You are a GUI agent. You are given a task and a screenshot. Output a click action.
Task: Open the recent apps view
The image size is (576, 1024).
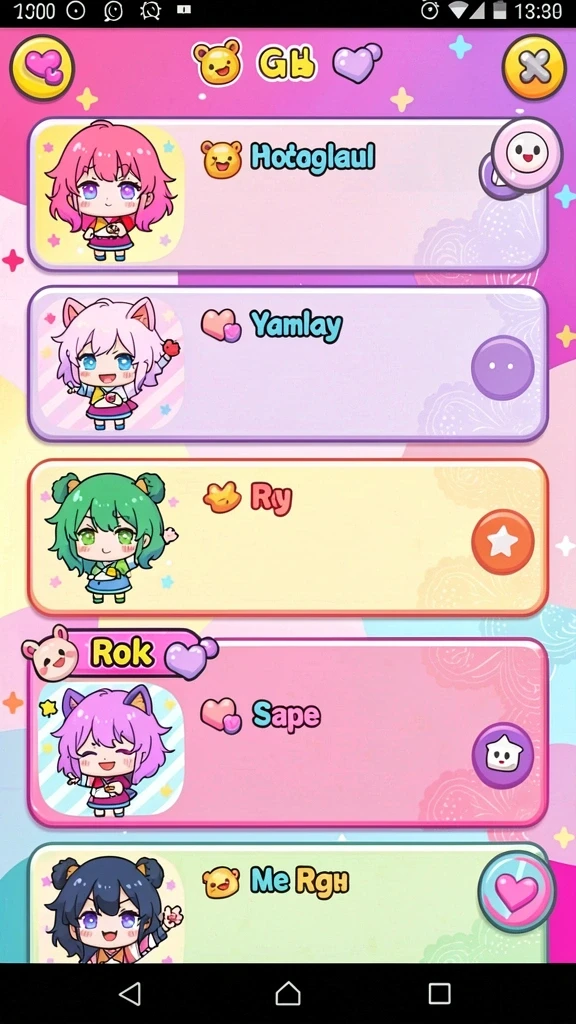[x=440, y=993]
